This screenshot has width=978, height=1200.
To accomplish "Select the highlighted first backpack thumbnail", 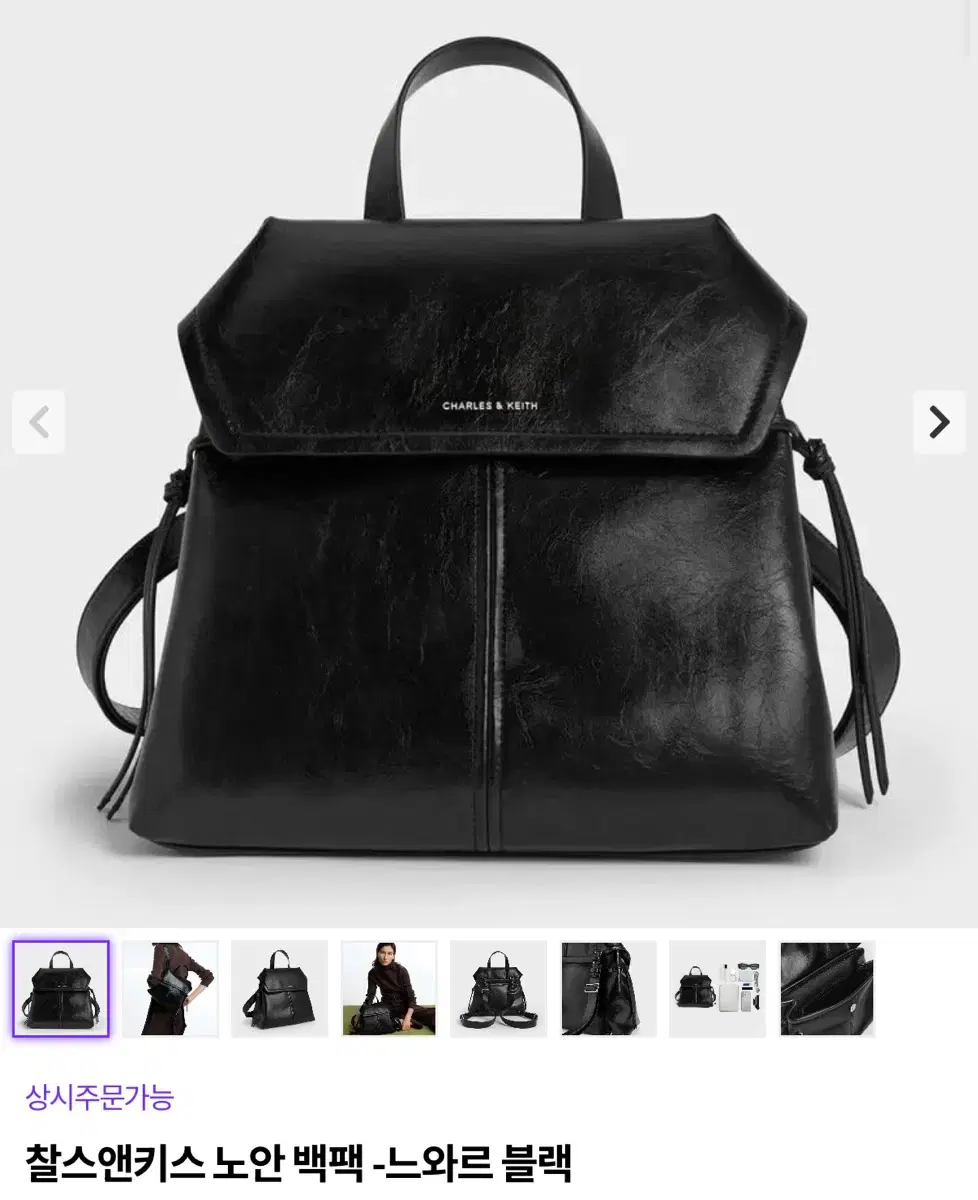I will 59,988.
